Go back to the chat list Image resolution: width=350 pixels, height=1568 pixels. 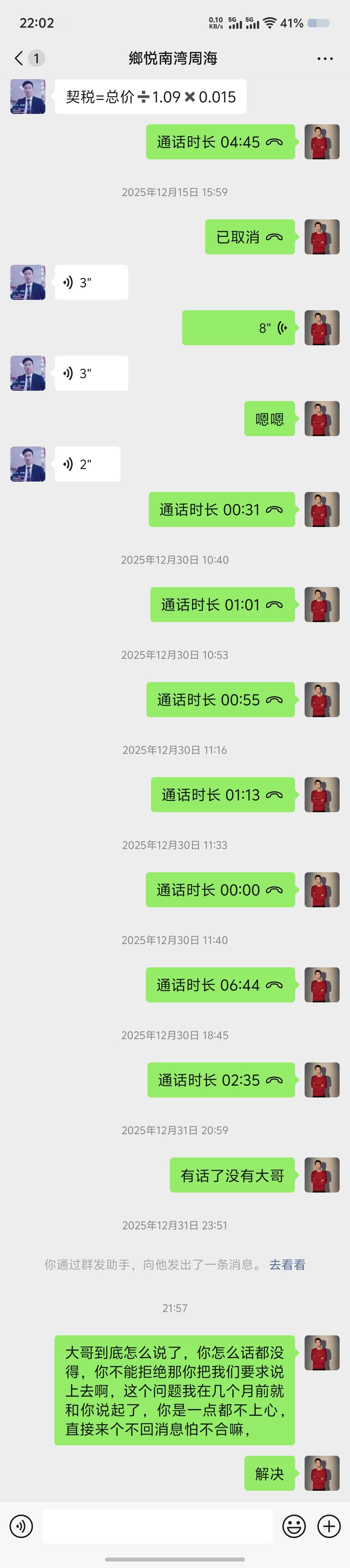point(19,58)
